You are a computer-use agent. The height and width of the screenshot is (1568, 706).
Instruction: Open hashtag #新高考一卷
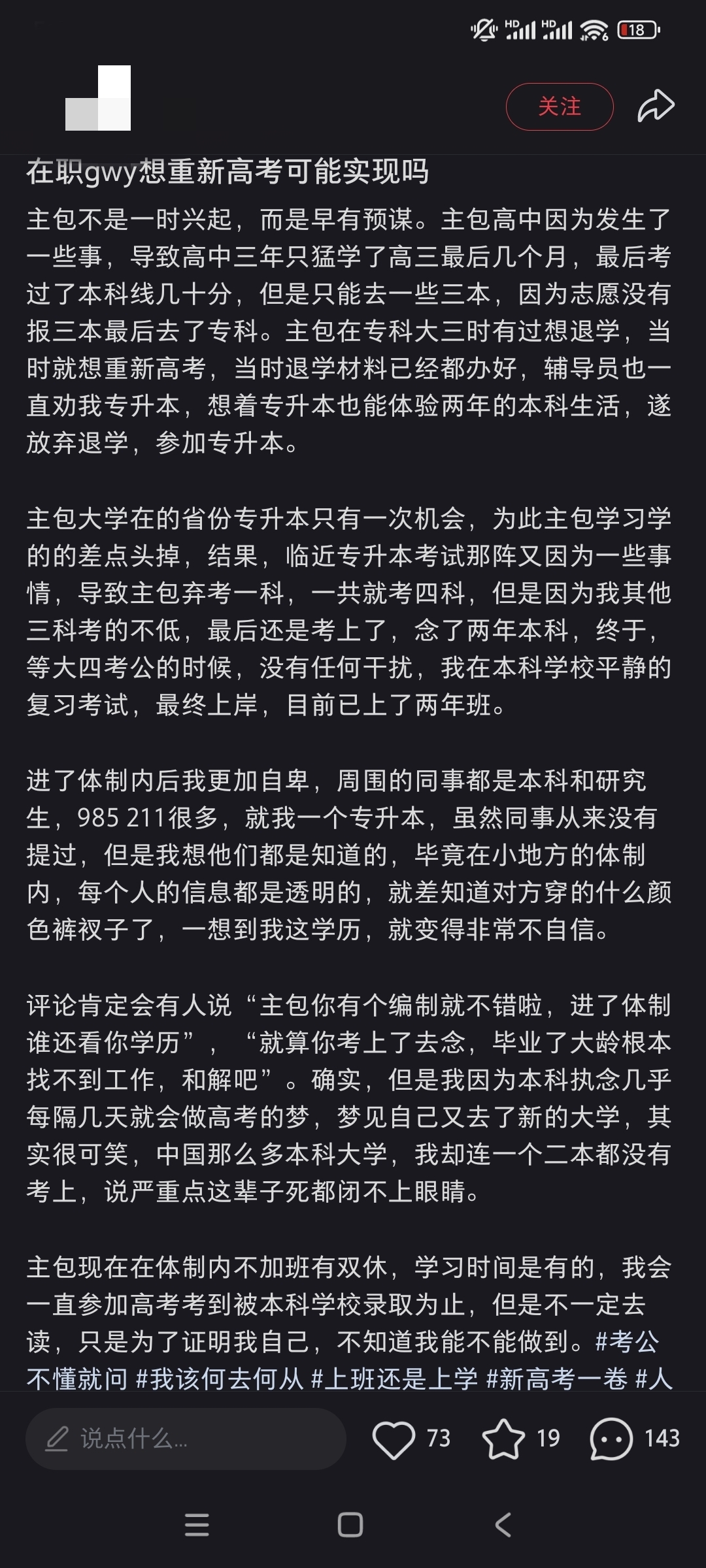click(x=557, y=1378)
